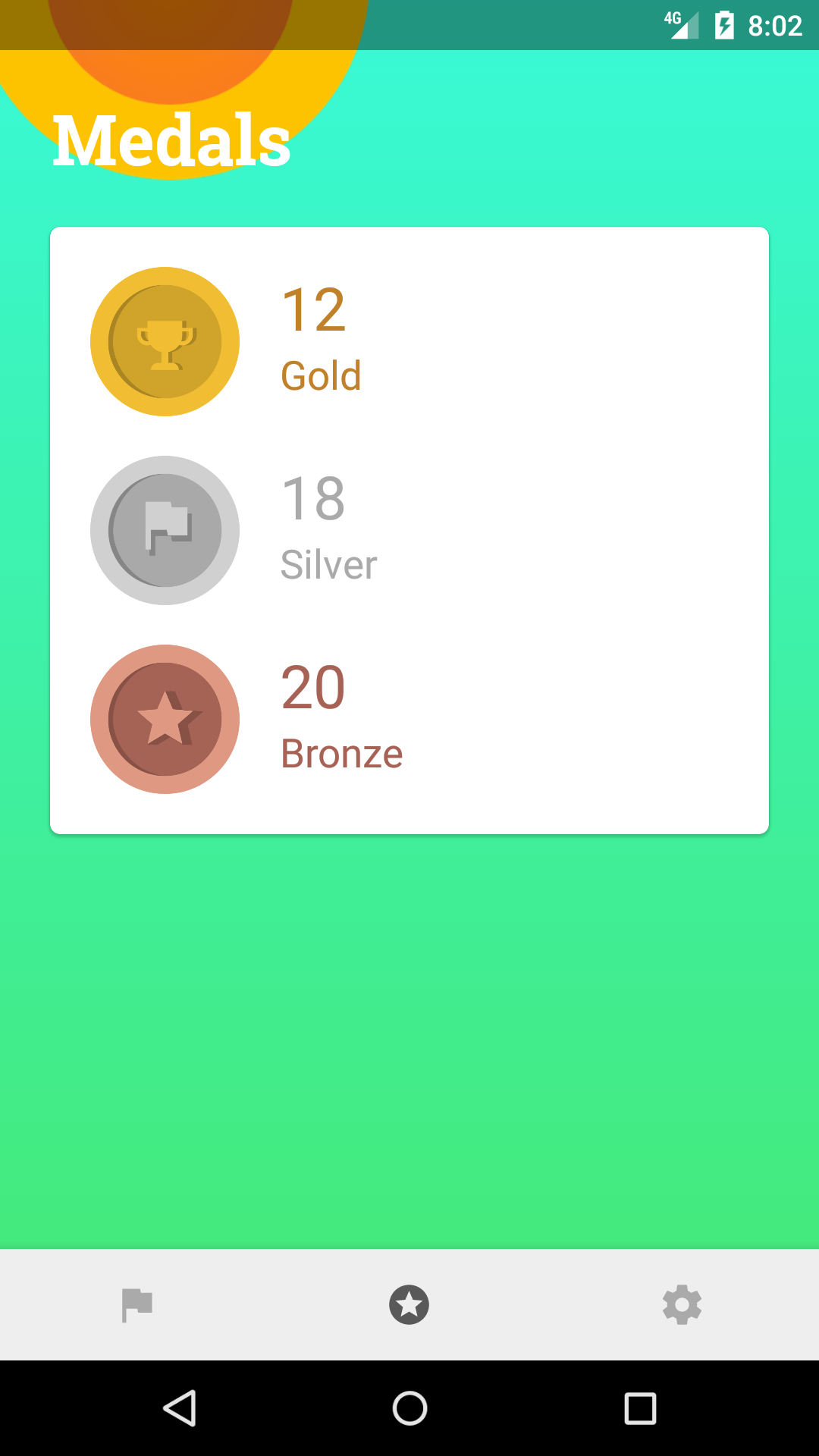819x1456 pixels.
Task: Go back using the system back button
Action: coord(180,1408)
